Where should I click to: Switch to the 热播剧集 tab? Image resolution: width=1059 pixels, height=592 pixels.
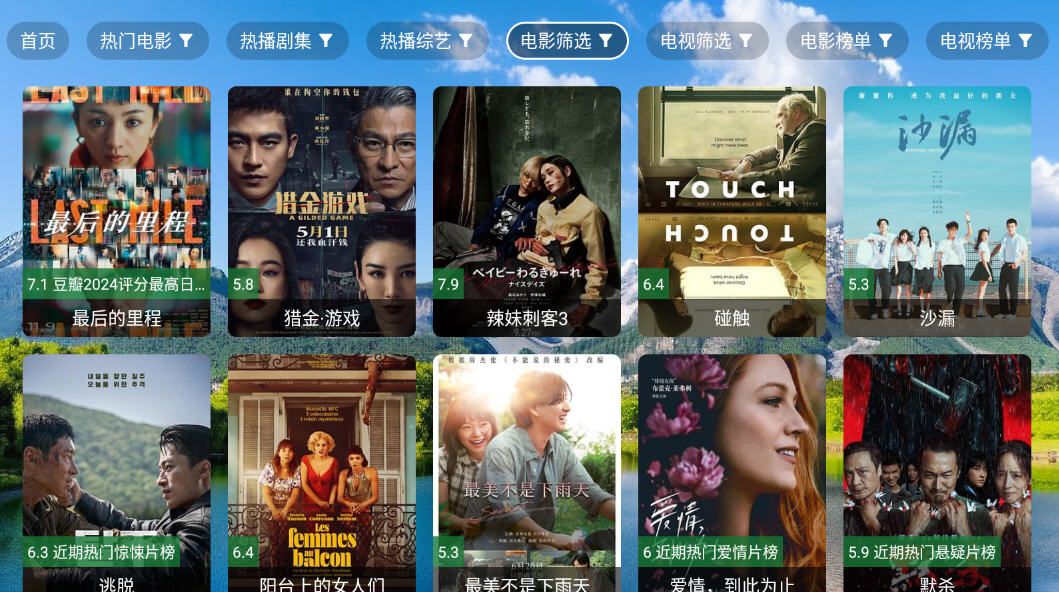click(x=287, y=41)
